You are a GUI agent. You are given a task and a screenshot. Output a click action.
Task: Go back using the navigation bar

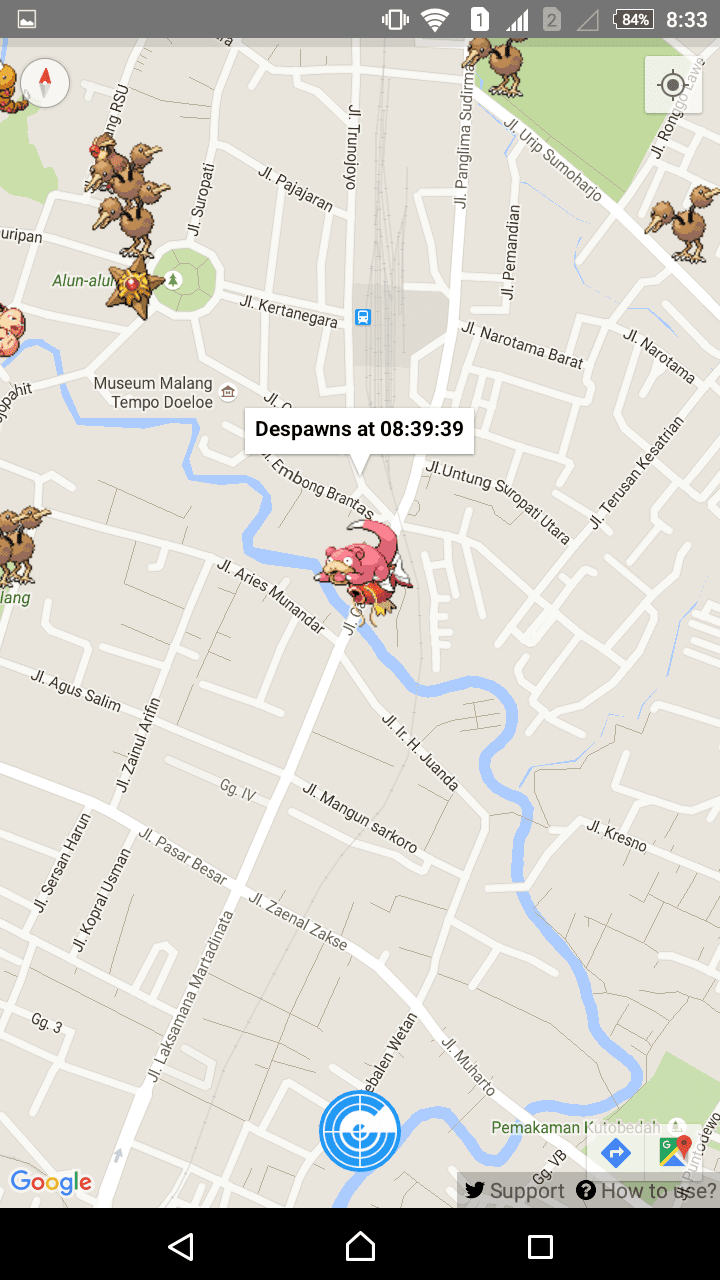[180, 1246]
